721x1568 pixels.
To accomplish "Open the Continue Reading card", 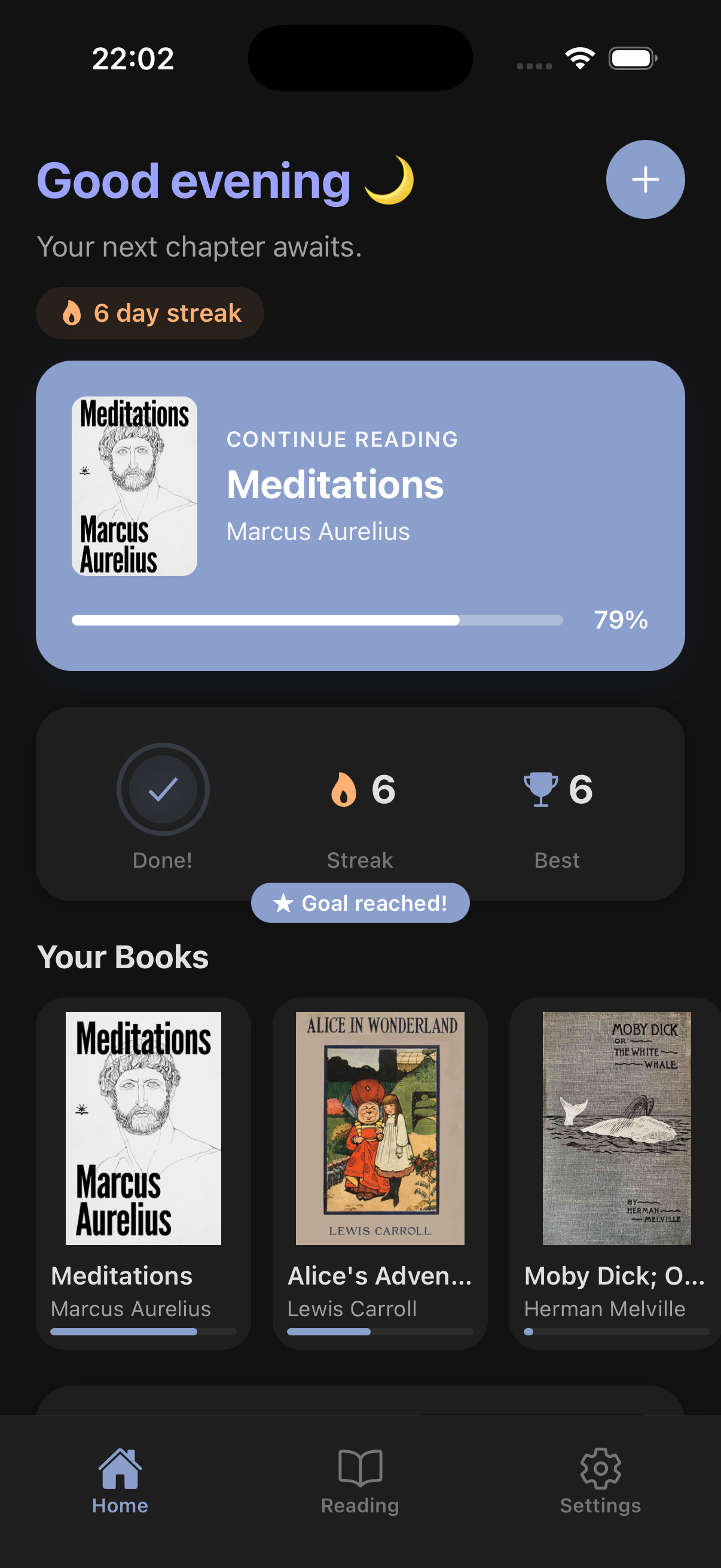I will click(360, 514).
